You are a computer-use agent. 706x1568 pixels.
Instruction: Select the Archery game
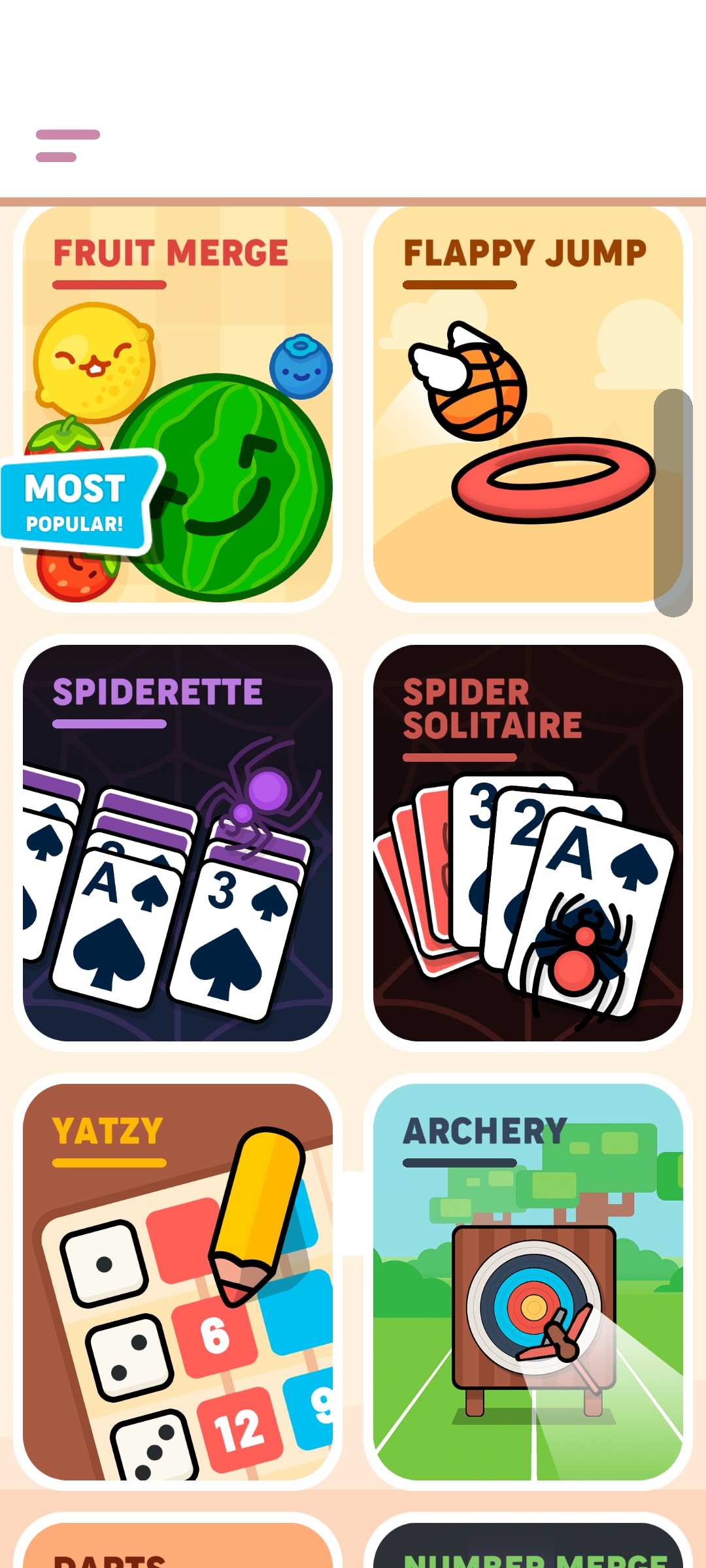[x=528, y=1281]
